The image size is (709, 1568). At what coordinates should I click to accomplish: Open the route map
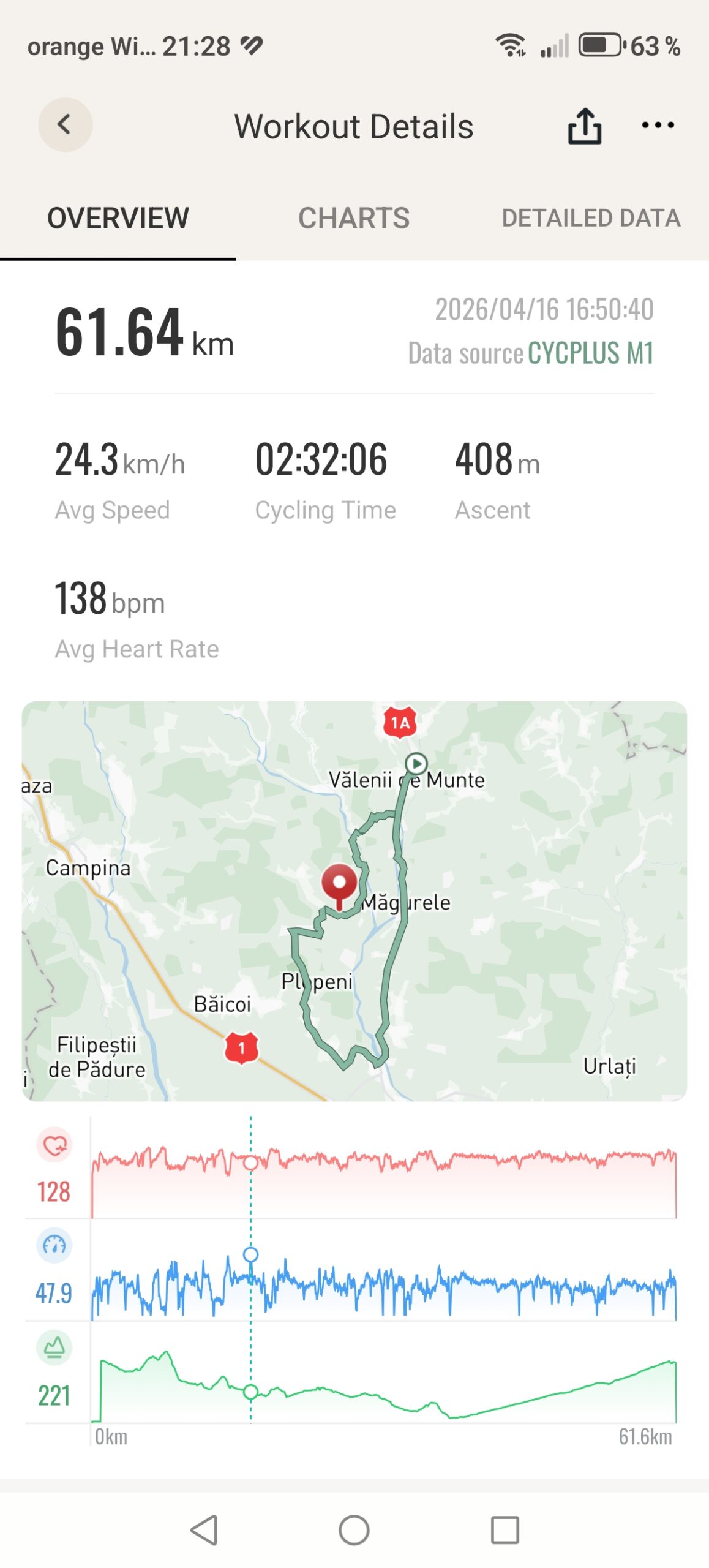354,900
